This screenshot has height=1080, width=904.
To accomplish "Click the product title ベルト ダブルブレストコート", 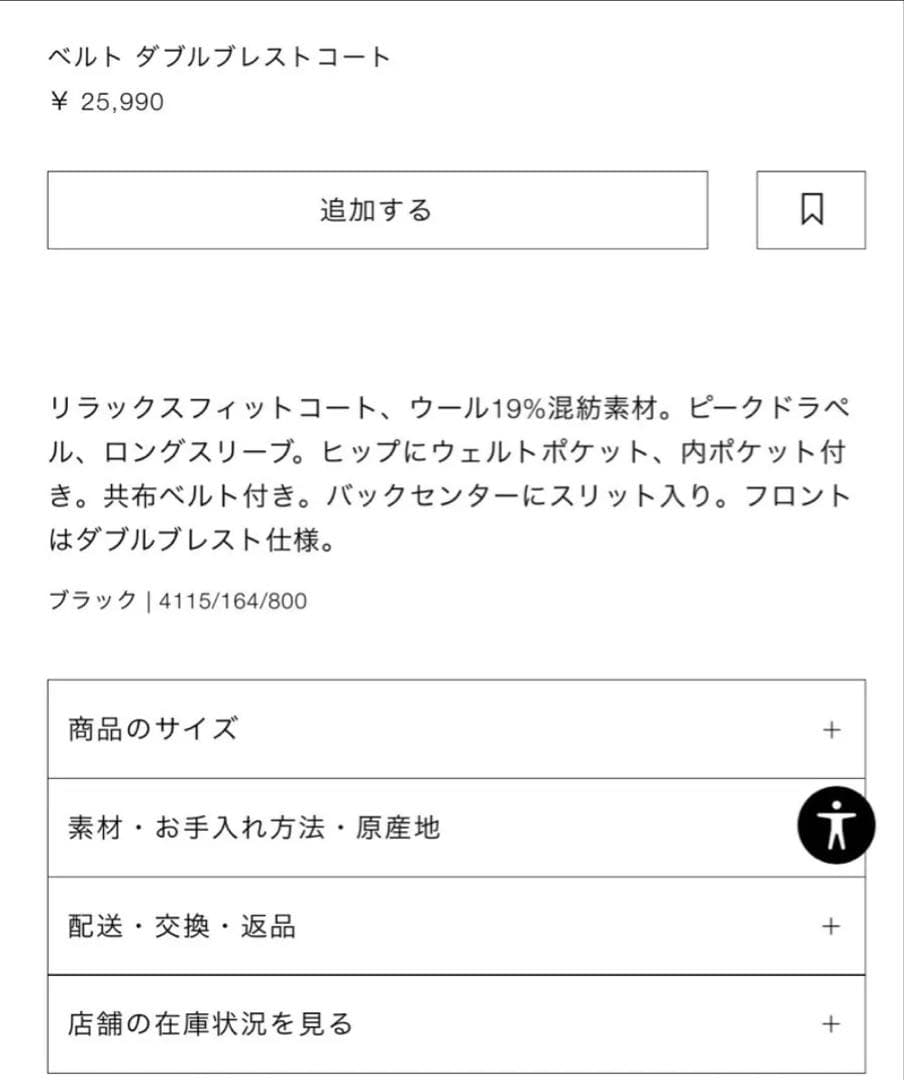I will (220, 57).
